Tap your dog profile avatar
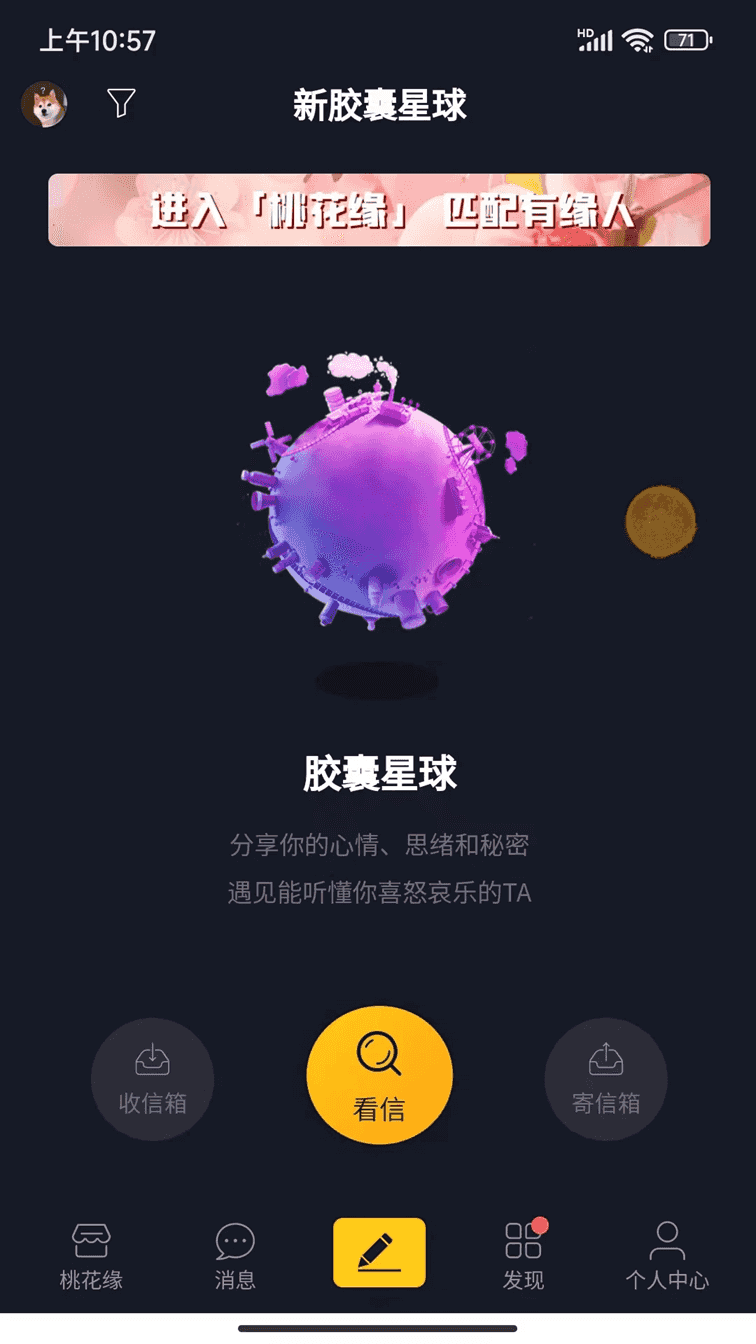Viewport: 756px width, 1344px height. [x=43, y=104]
